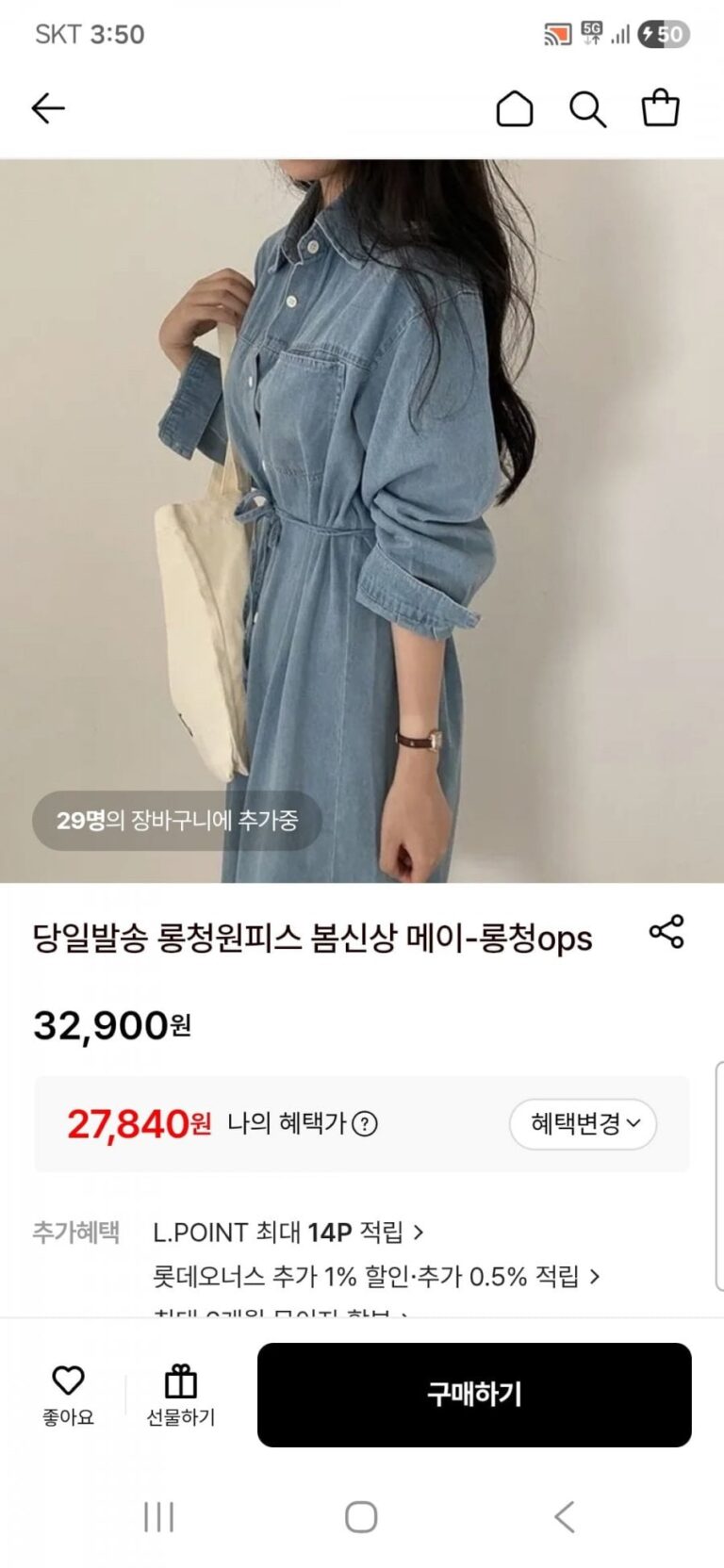This screenshot has height=1568, width=724.
Task: Open recent apps from the navigation bar
Action: pyautogui.click(x=158, y=1517)
